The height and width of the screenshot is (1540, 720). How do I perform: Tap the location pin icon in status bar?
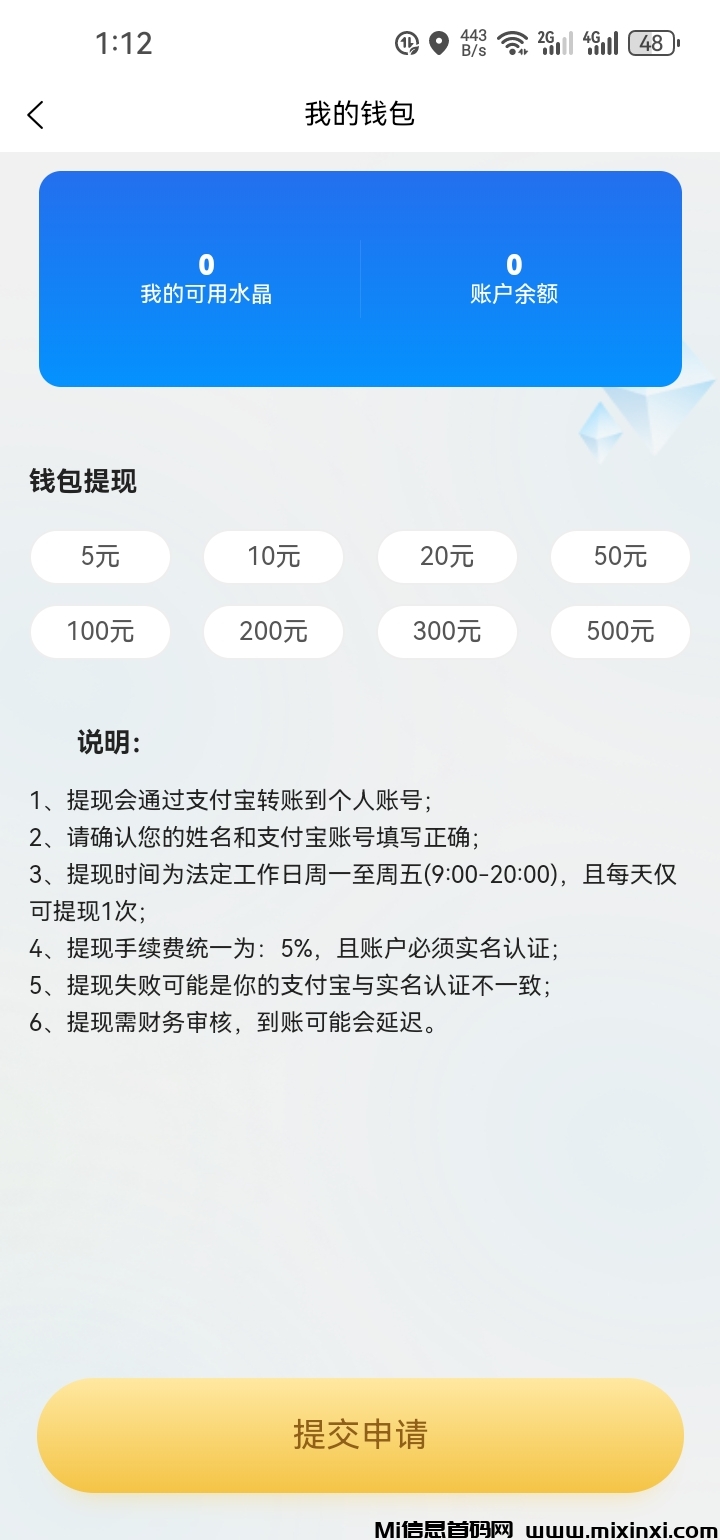coord(438,42)
